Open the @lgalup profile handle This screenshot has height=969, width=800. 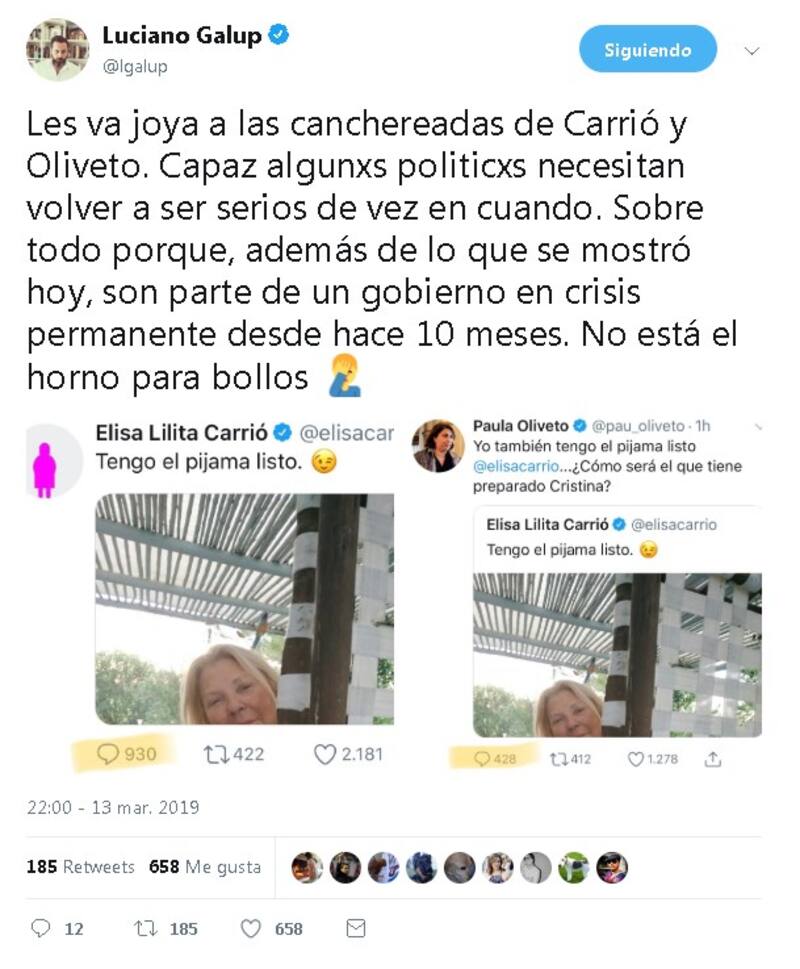134,67
